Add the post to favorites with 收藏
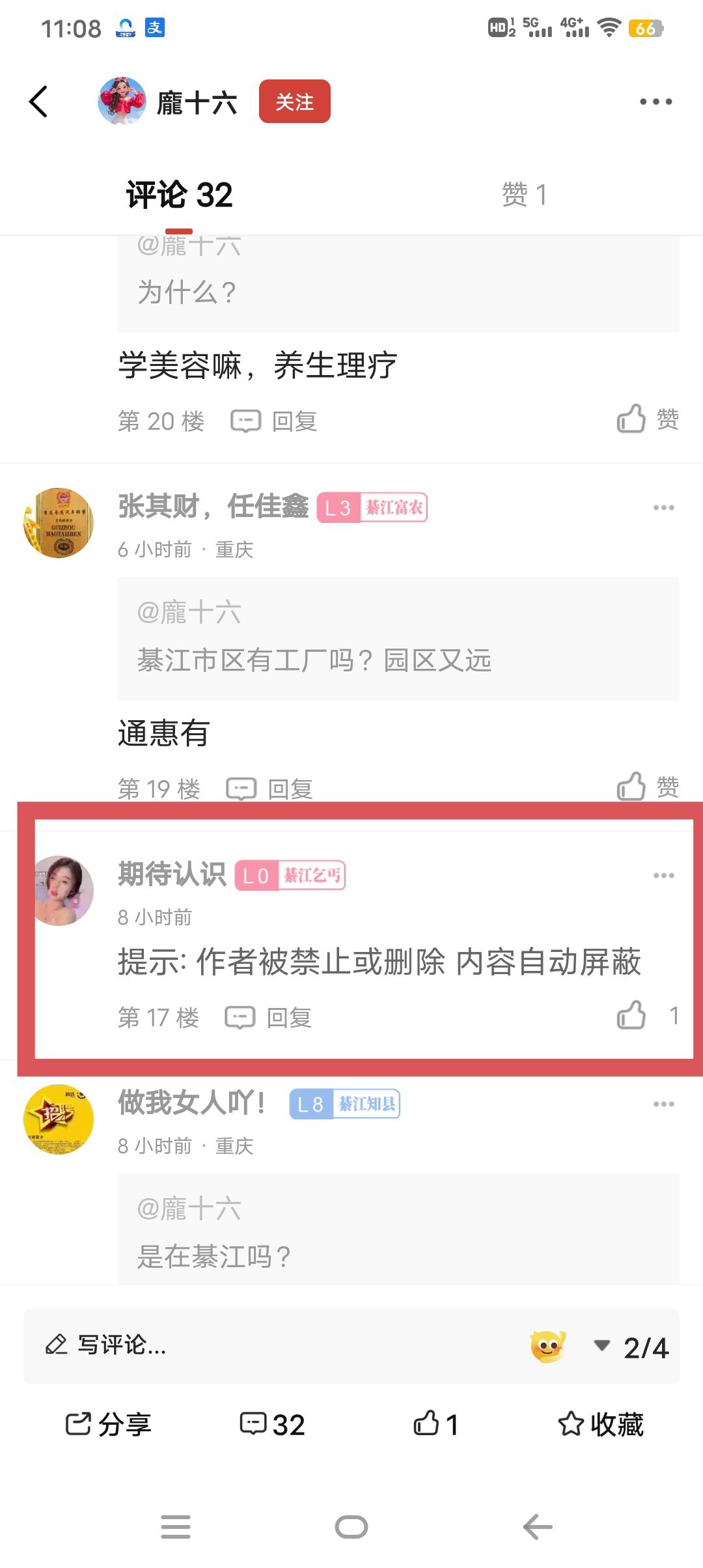This screenshot has width=703, height=1568. 600,1424
